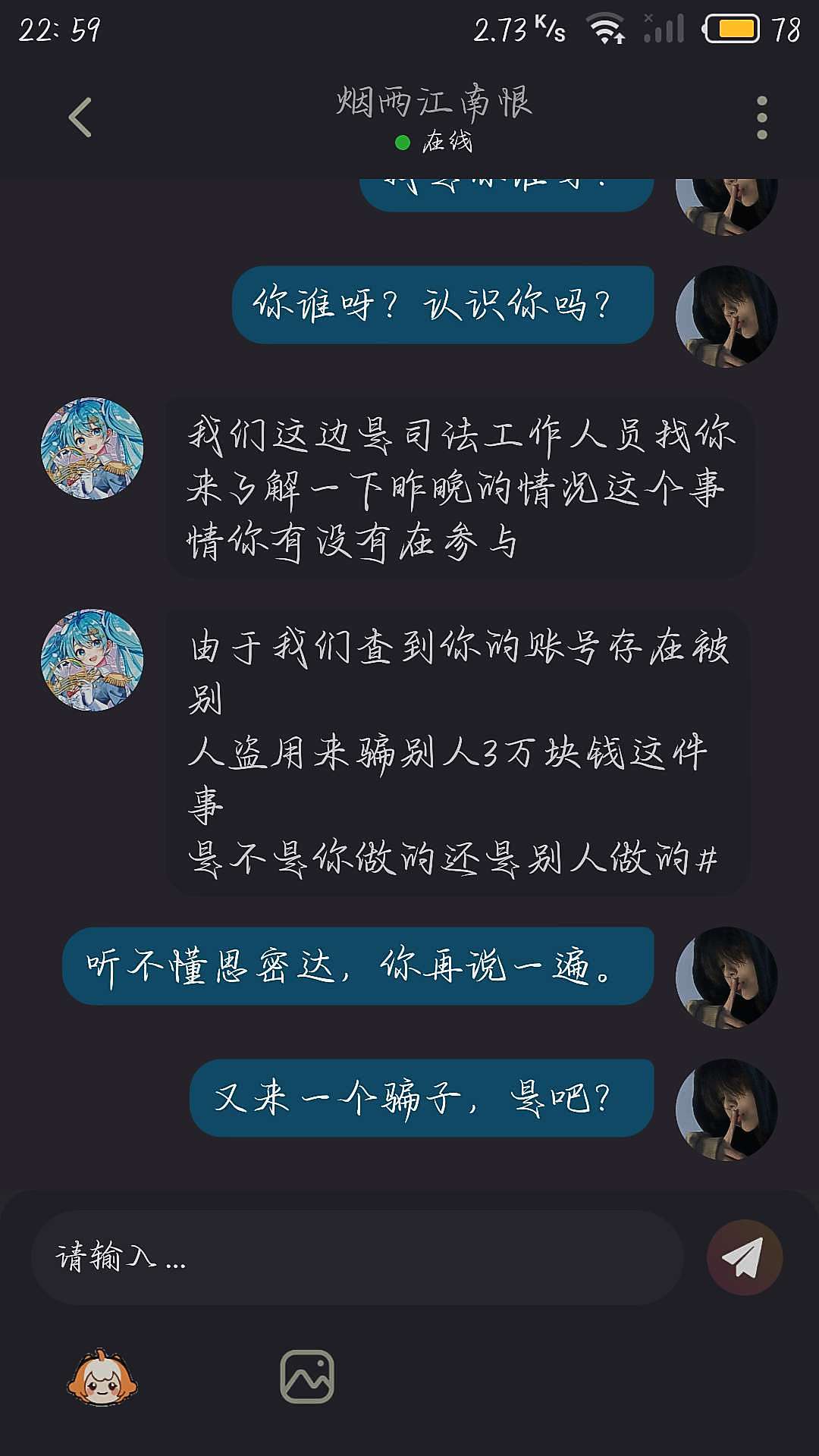Tap my avatar beside 又来一个骗子
The width and height of the screenshot is (819, 1456).
[x=726, y=1109]
